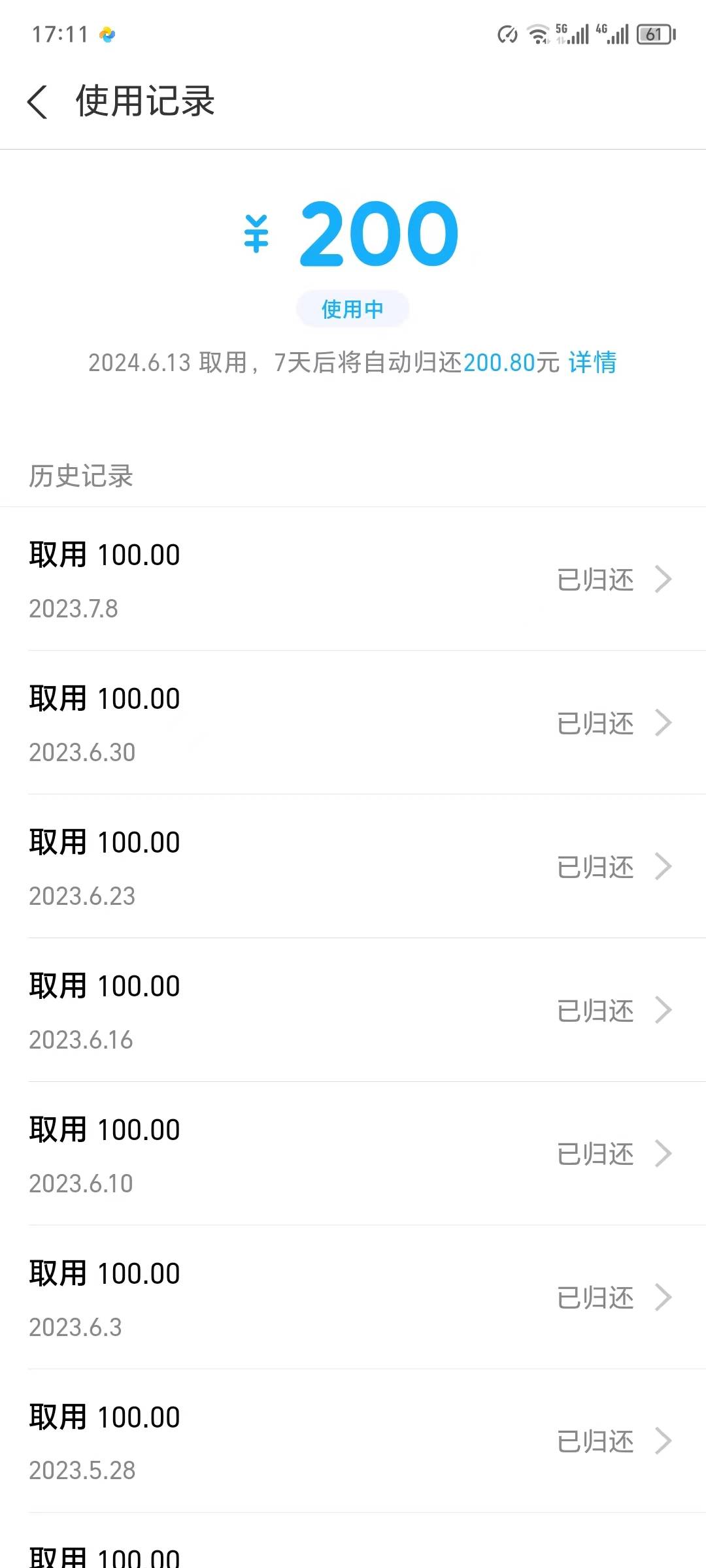Tap the 2023.6.3 取用 entry
Screen dimensions: 706x1568
[x=353, y=1298]
